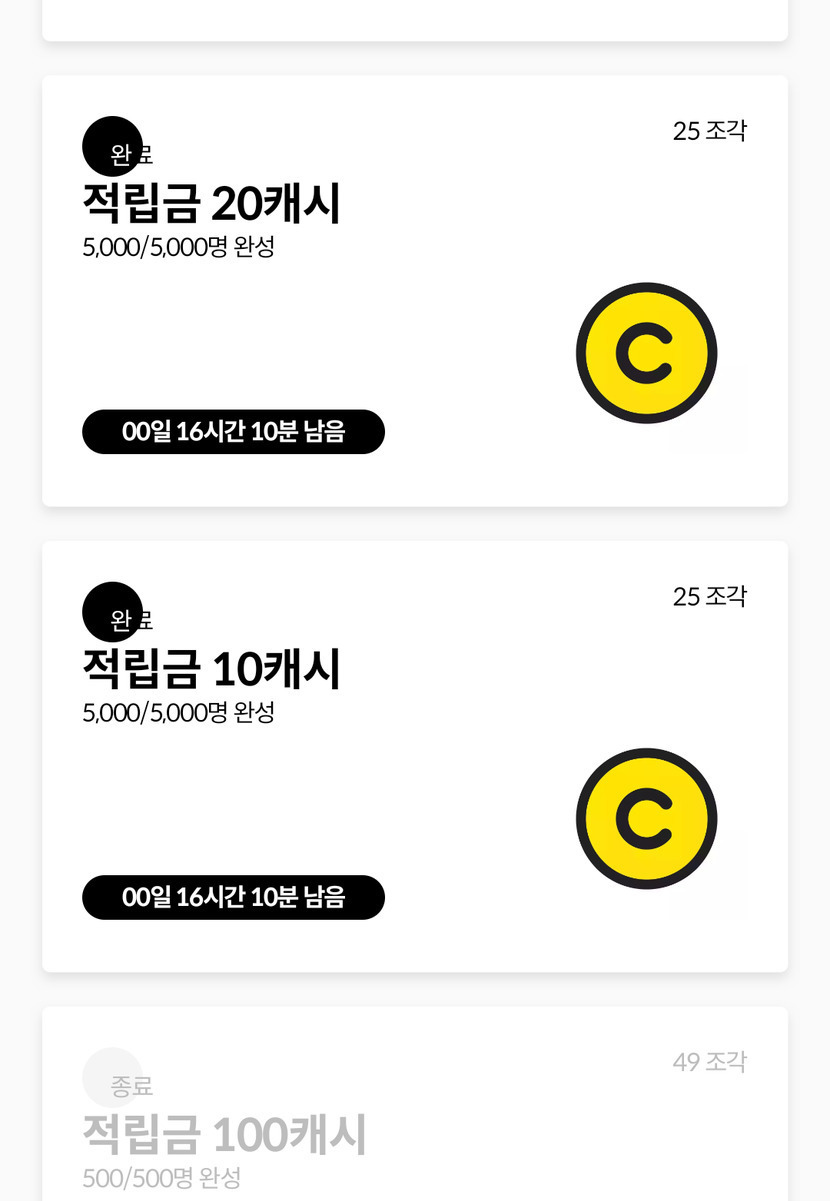Open the 적립금 20캐시 reward card
830x1201 pixels.
click(x=415, y=291)
